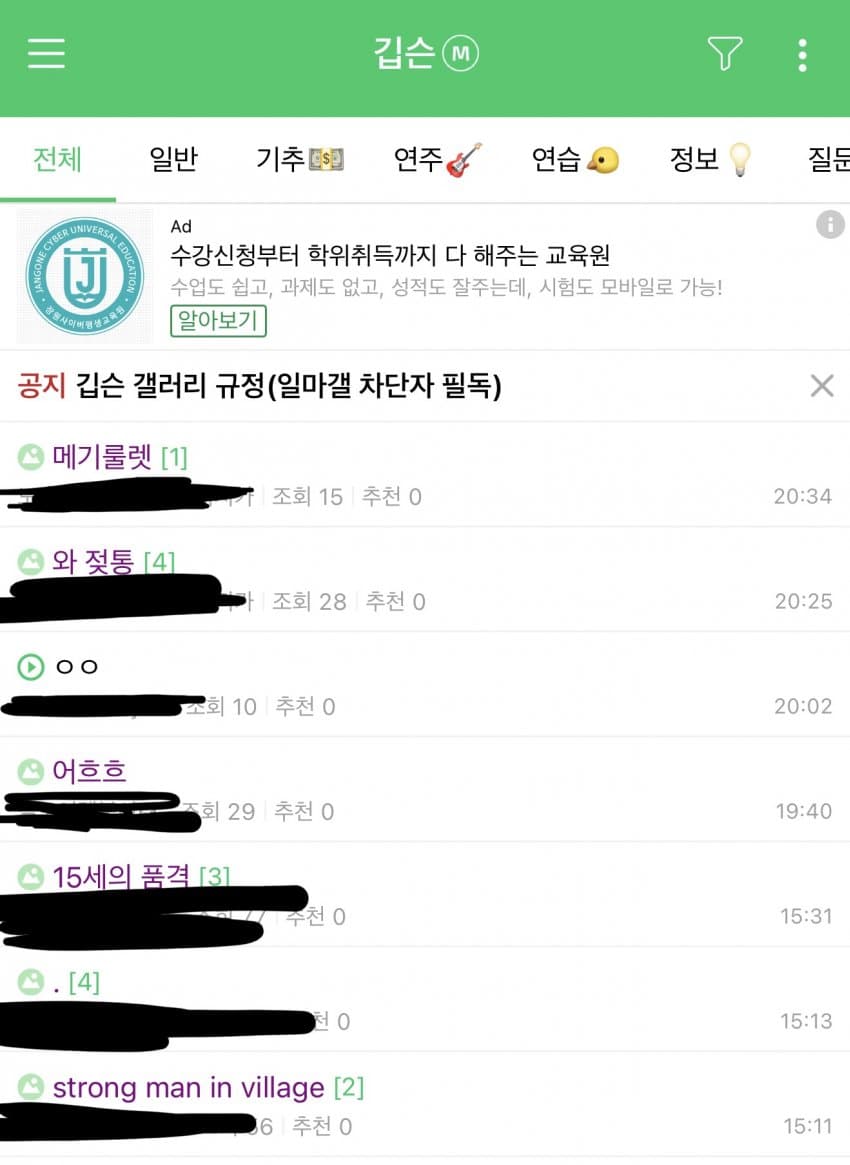Open the filter funnel icon
The width and height of the screenshot is (850, 1165).
click(x=724, y=54)
